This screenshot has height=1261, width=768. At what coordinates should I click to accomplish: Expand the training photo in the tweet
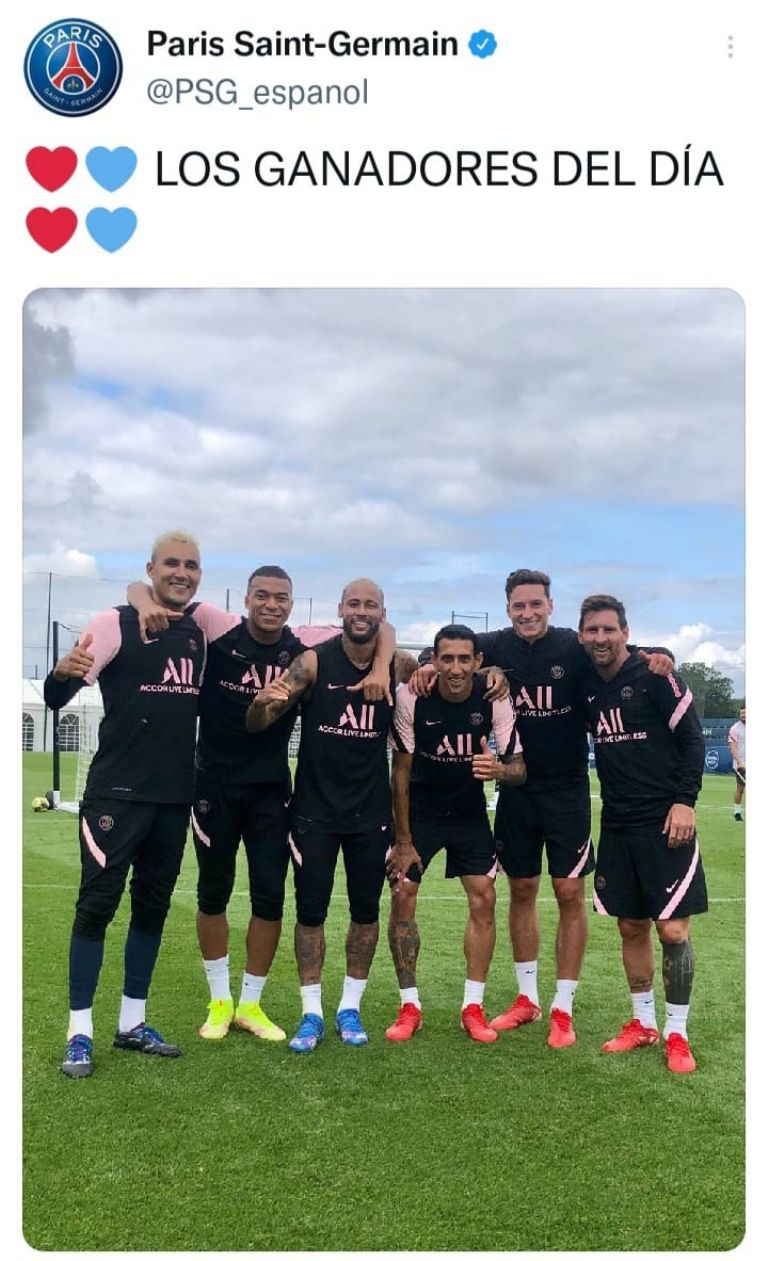[x=384, y=768]
